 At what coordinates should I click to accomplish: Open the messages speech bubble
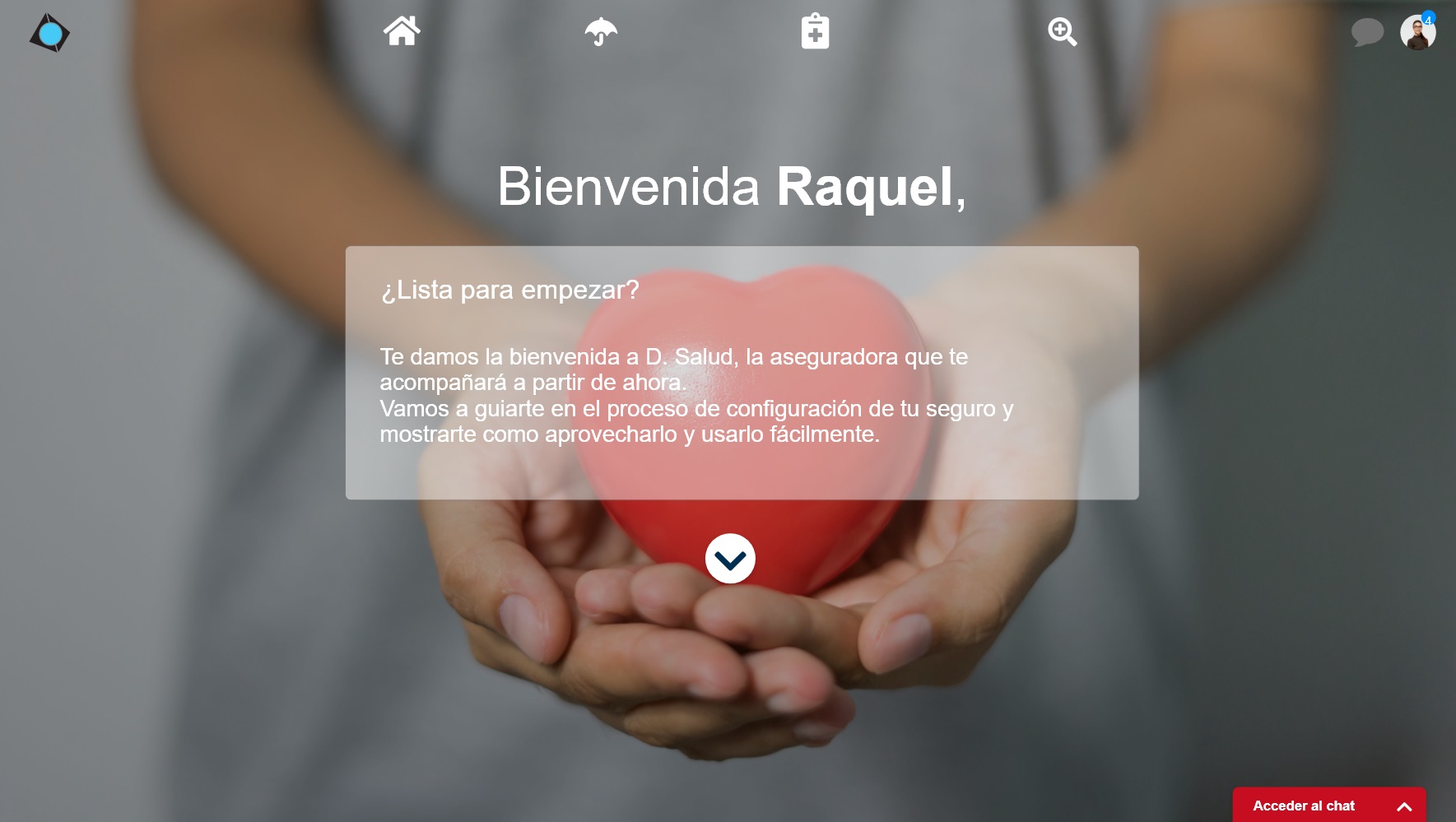pos(1367,33)
